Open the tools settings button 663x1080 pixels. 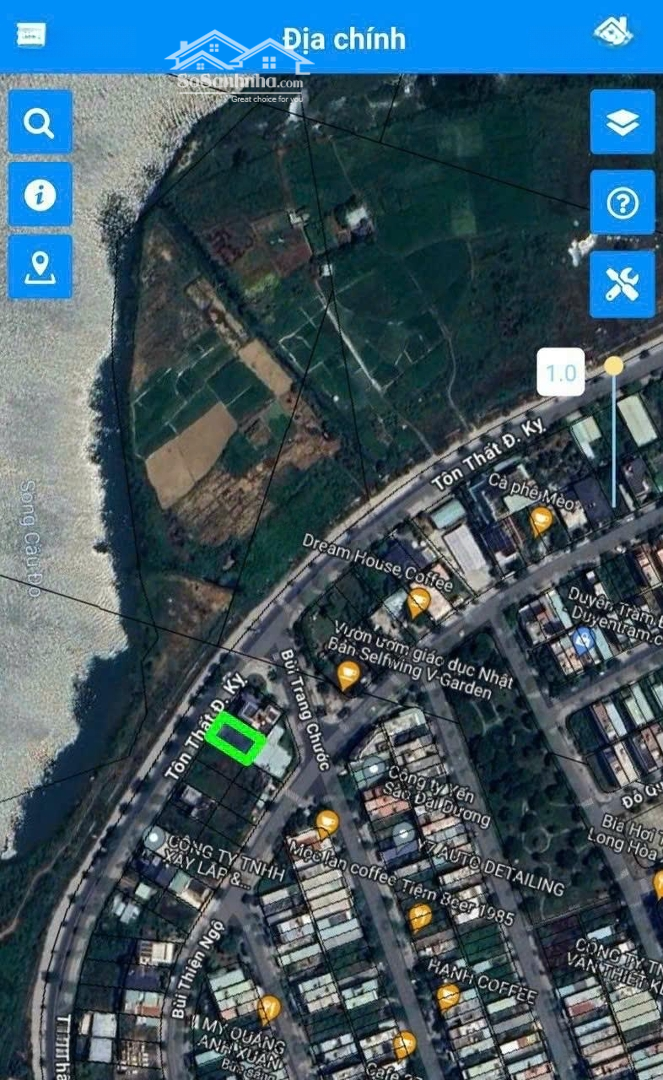tap(622, 284)
